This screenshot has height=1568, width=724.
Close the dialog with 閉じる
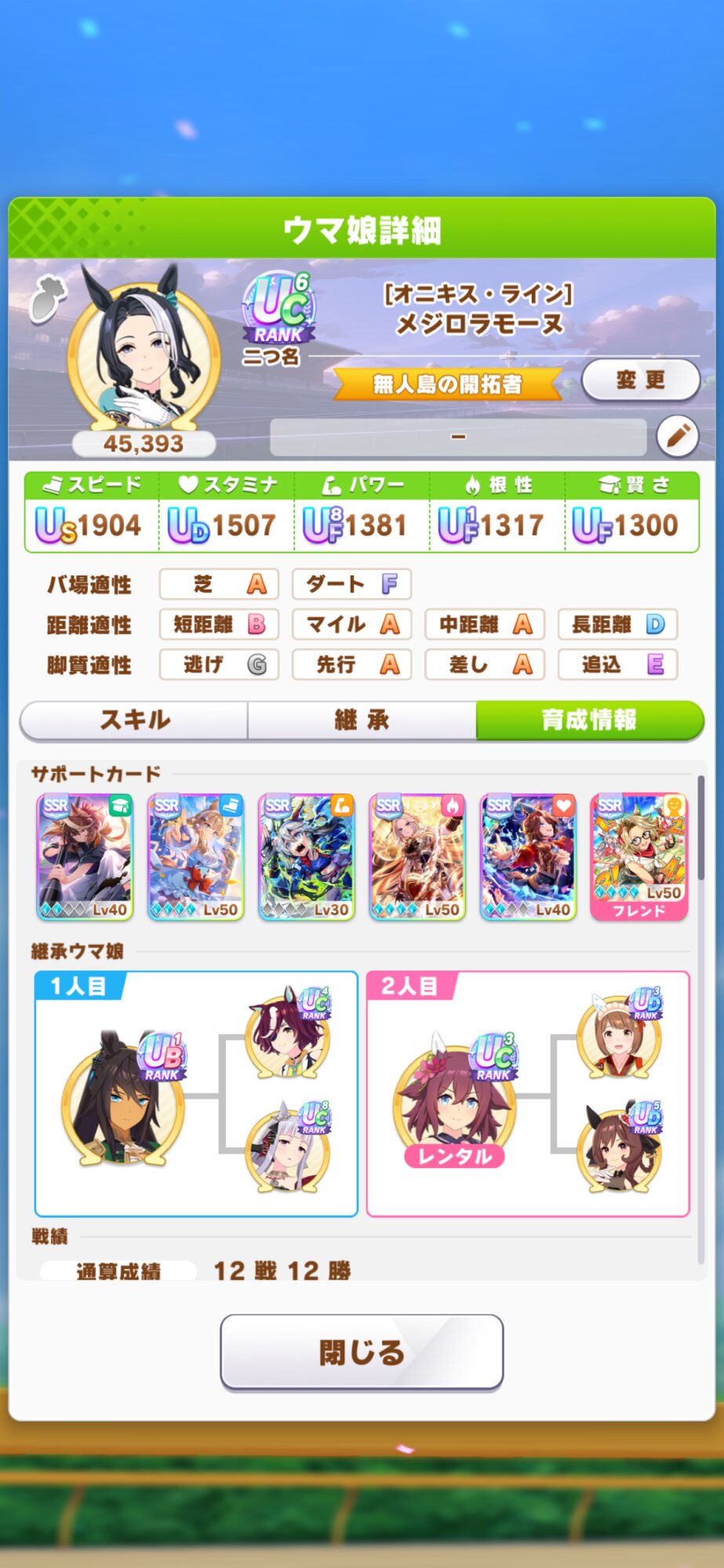(362, 1352)
